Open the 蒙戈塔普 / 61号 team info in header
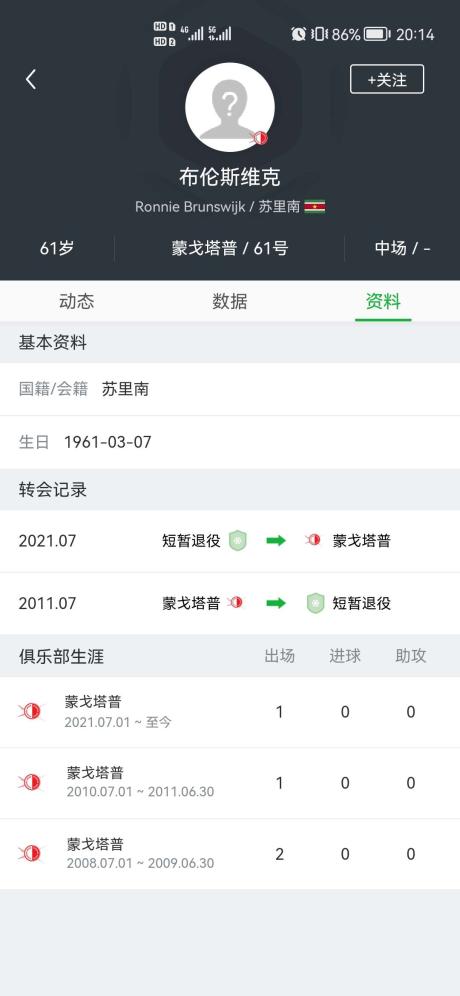The width and height of the screenshot is (460, 996). tap(230, 248)
